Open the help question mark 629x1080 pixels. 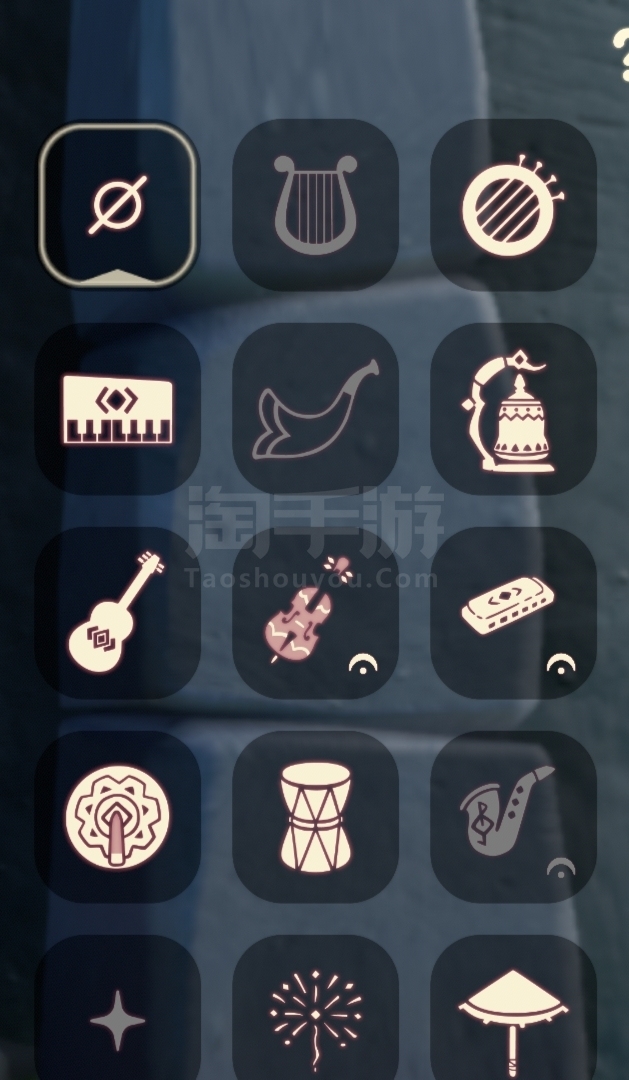[x=621, y=56]
